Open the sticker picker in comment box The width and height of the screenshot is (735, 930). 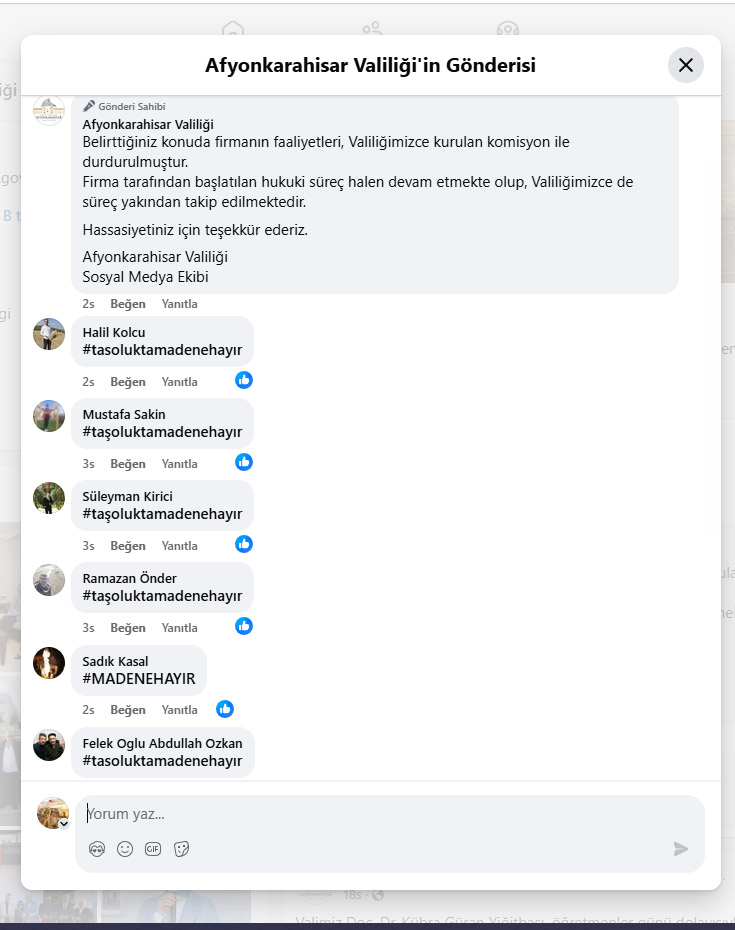coord(181,849)
